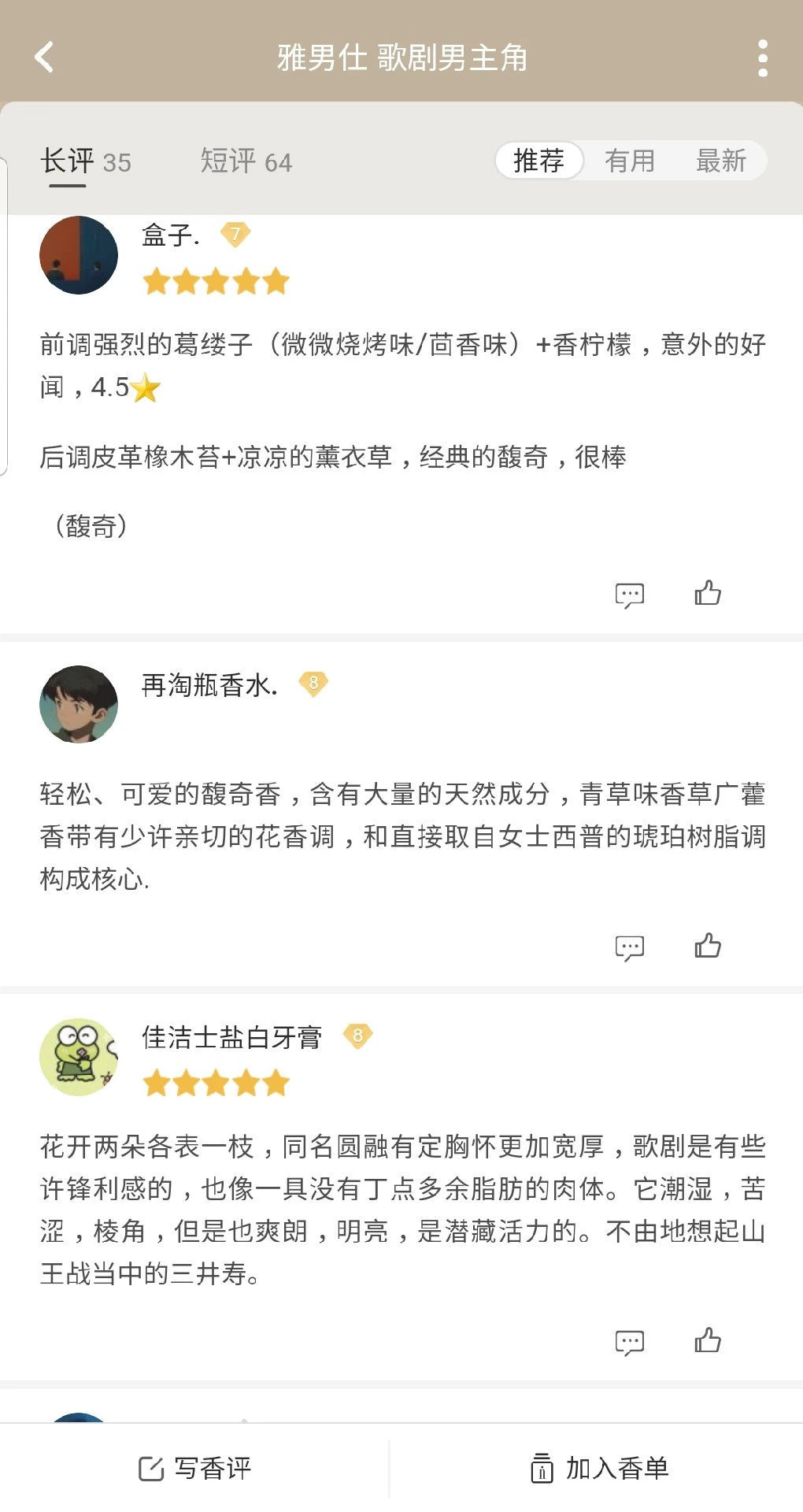The image size is (803, 1512).
Task: Select the 长评 35 tab
Action: pyautogui.click(x=86, y=161)
